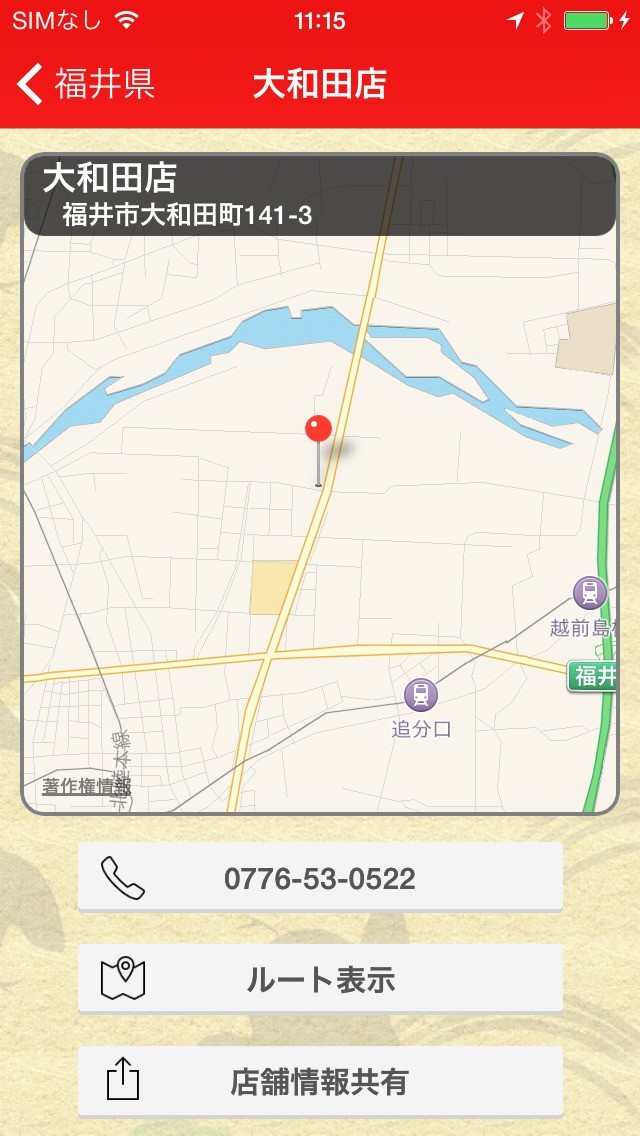
Task: Open ルート表示 route directions
Action: [320, 980]
